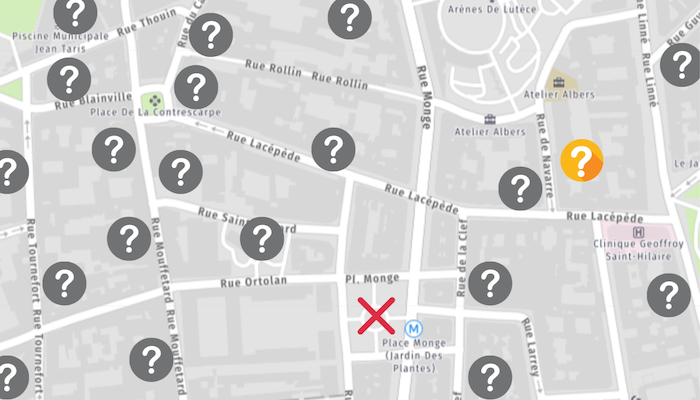Open the question marker left of Arènes de Lutèce

(x=349, y=17)
